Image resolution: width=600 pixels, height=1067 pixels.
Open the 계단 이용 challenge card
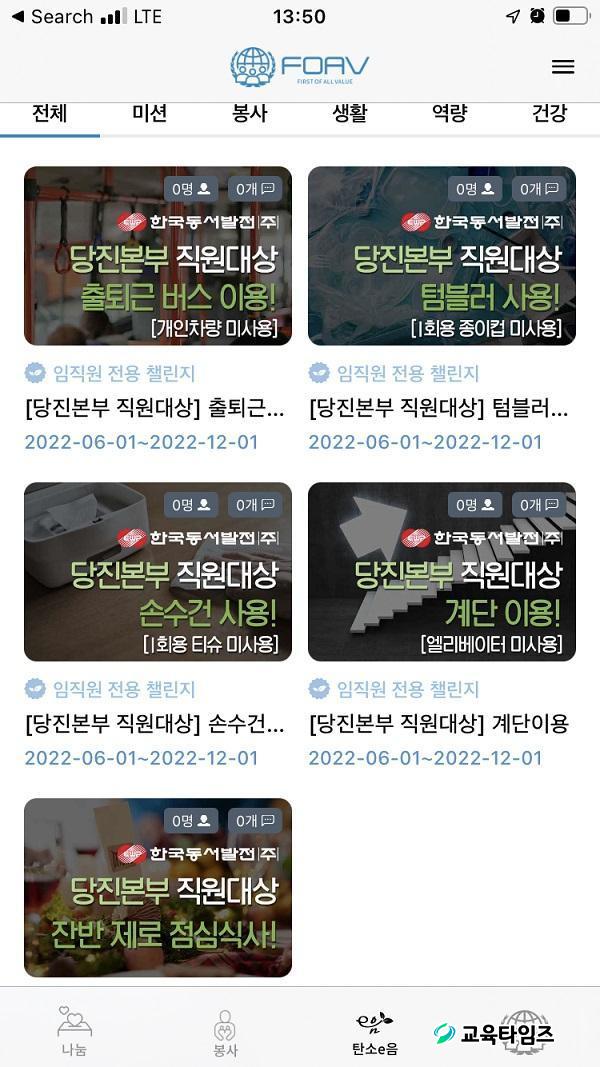442,572
